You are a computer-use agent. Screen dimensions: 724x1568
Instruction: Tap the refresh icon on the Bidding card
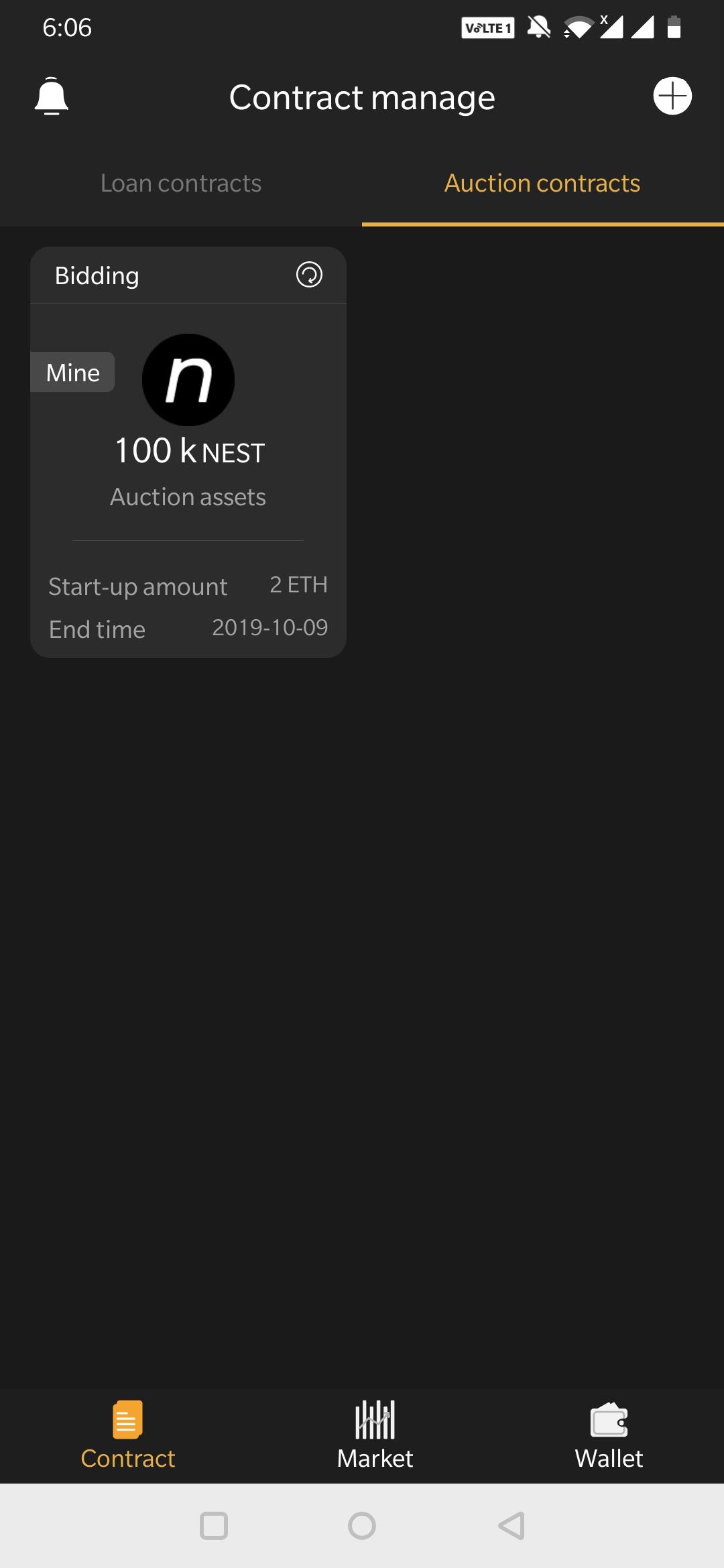click(x=309, y=275)
